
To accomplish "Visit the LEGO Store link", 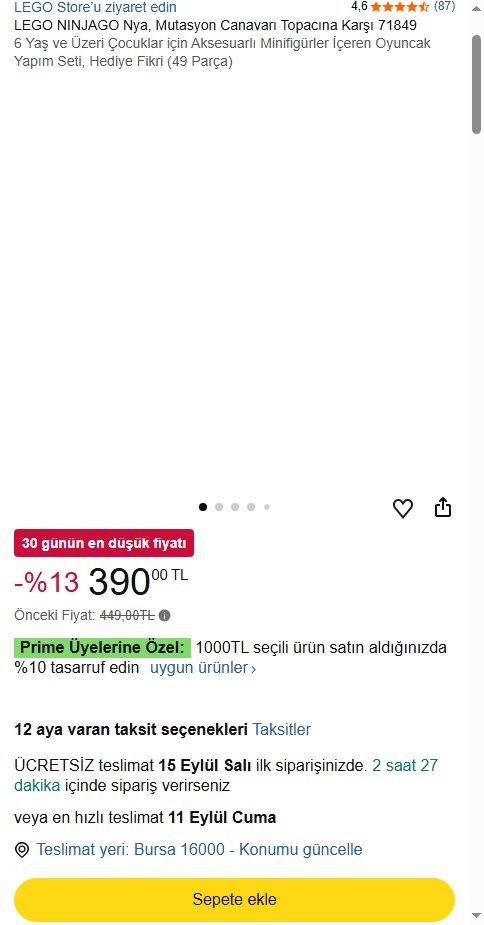I will (x=95, y=8).
